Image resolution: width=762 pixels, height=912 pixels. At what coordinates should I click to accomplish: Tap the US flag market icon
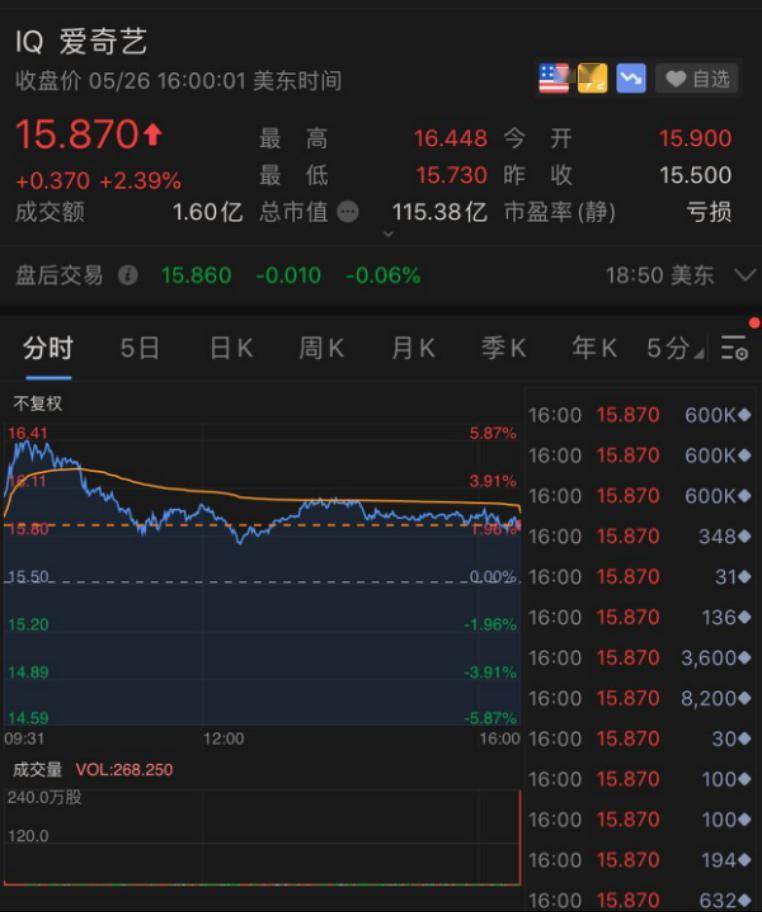(x=554, y=78)
